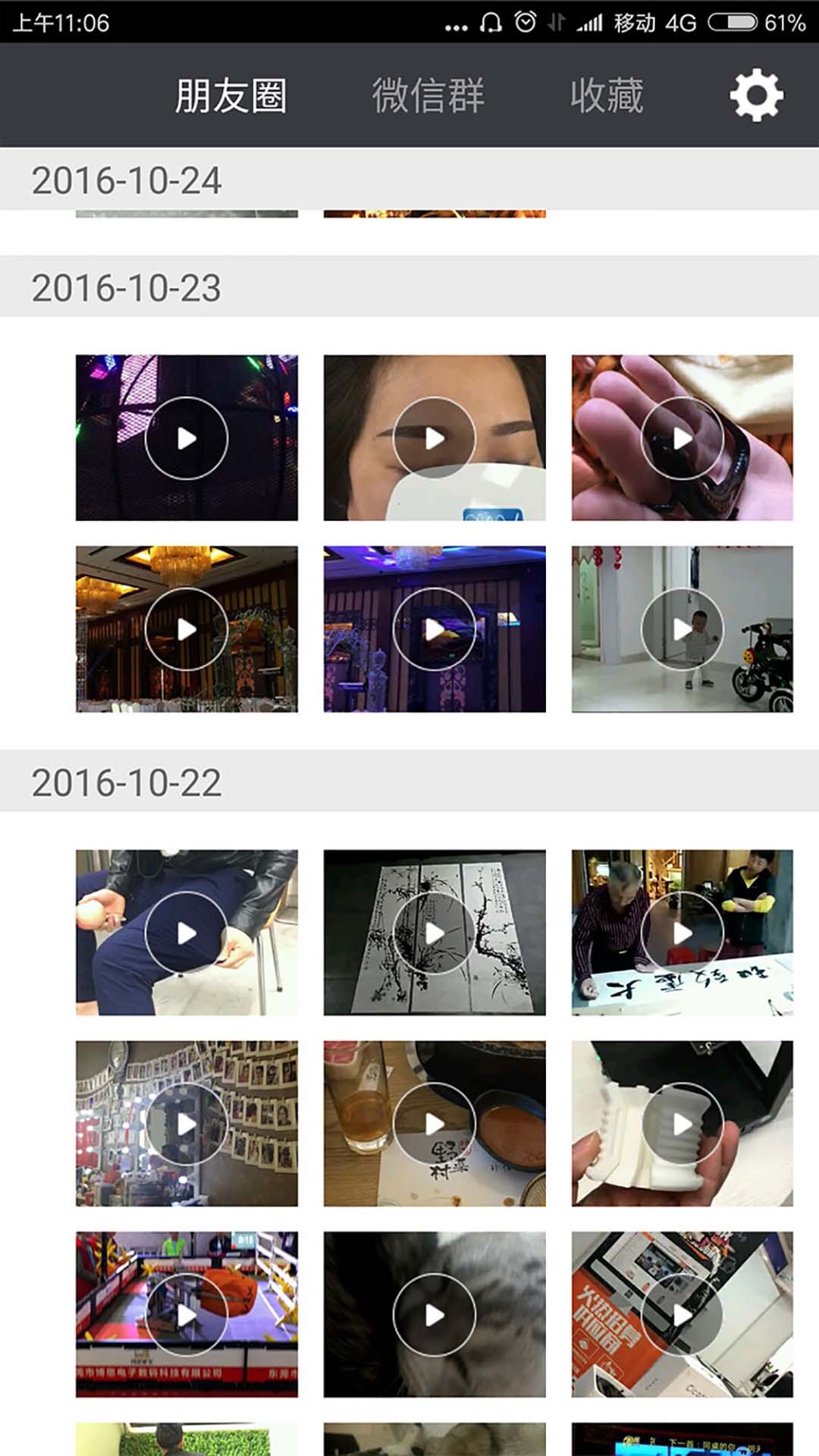Open the seated person in leather jacket video
This screenshot has width=819, height=1456.
tap(187, 933)
